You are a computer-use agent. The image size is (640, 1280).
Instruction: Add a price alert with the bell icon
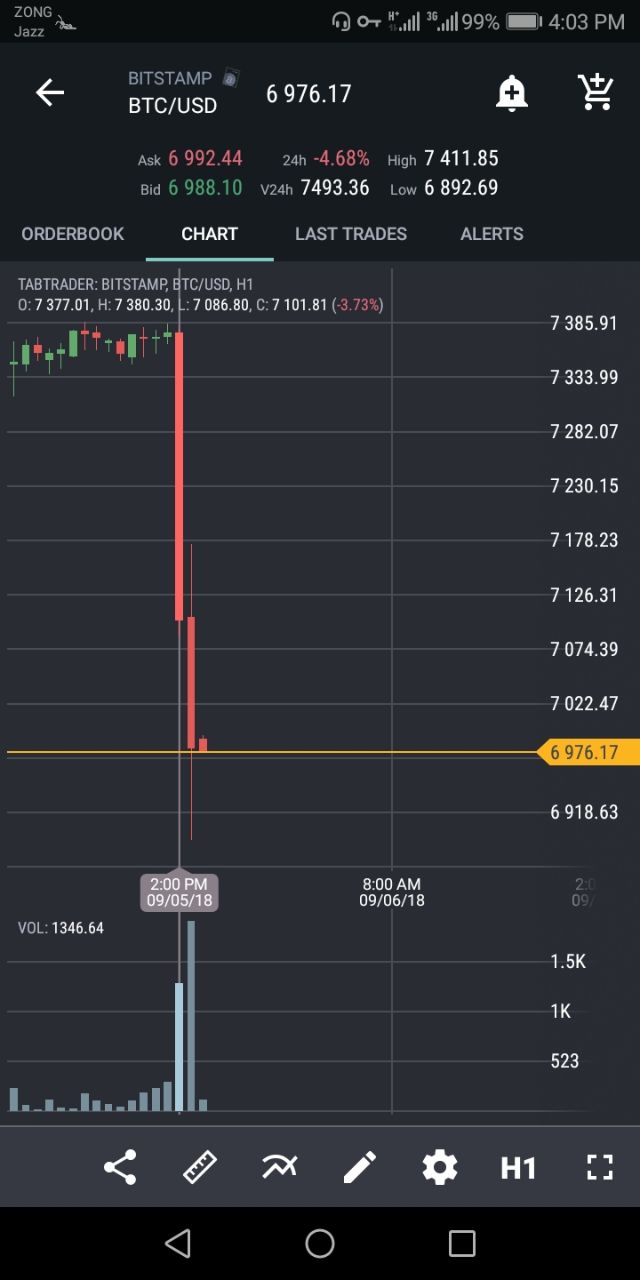[511, 93]
